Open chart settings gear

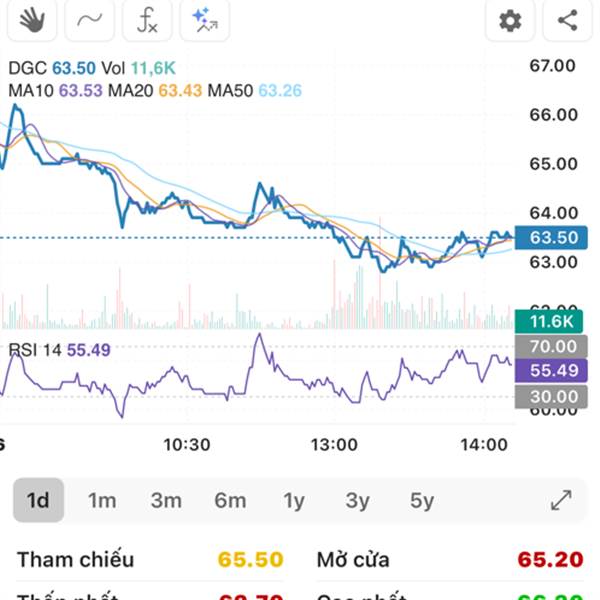(510, 19)
